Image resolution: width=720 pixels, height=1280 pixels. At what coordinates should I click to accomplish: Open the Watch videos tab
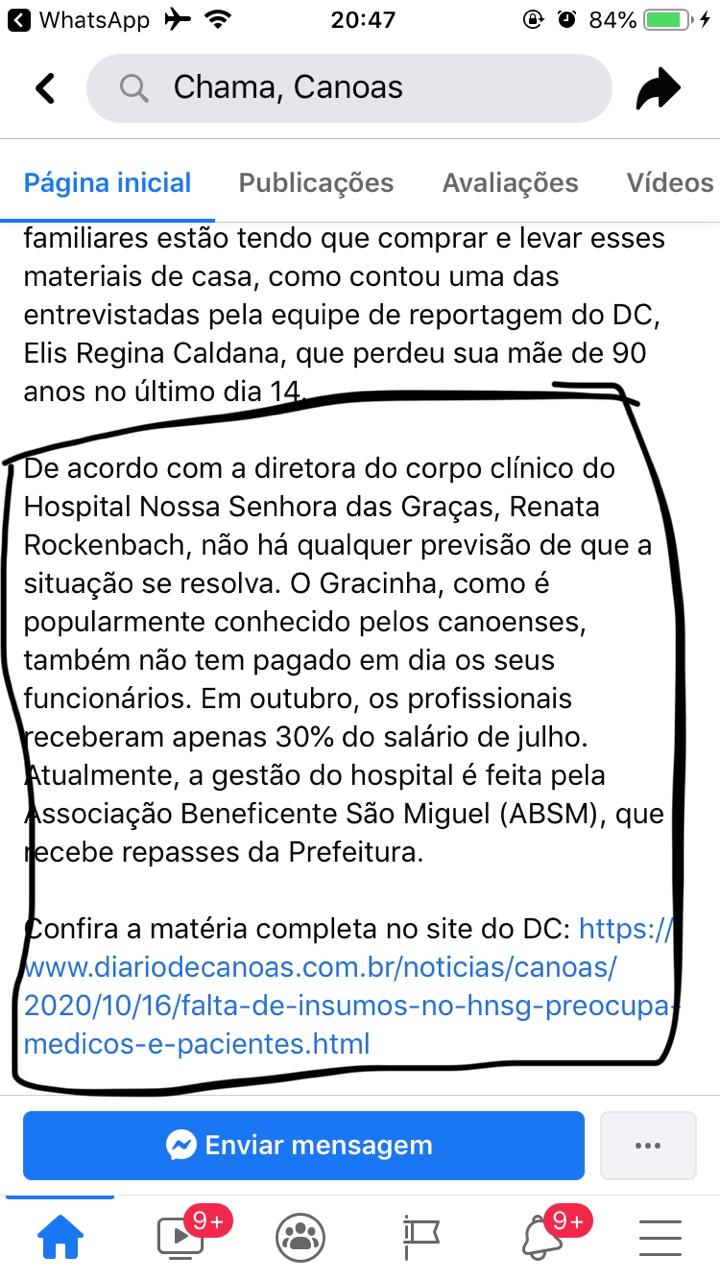point(181,1237)
